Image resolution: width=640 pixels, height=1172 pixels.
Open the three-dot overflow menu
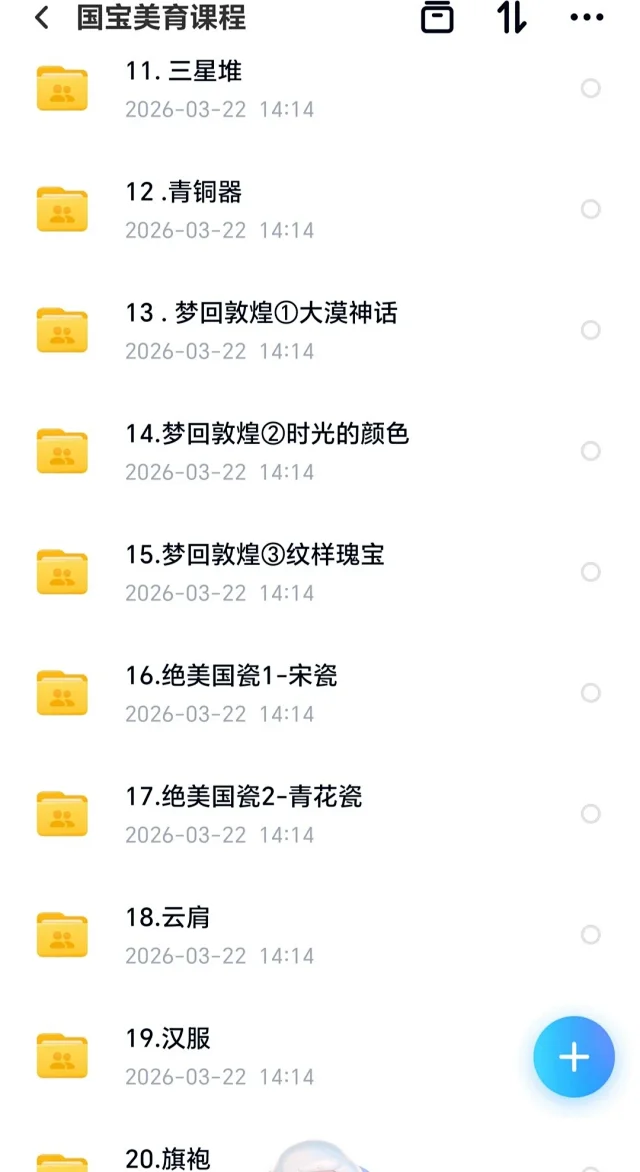(586, 18)
